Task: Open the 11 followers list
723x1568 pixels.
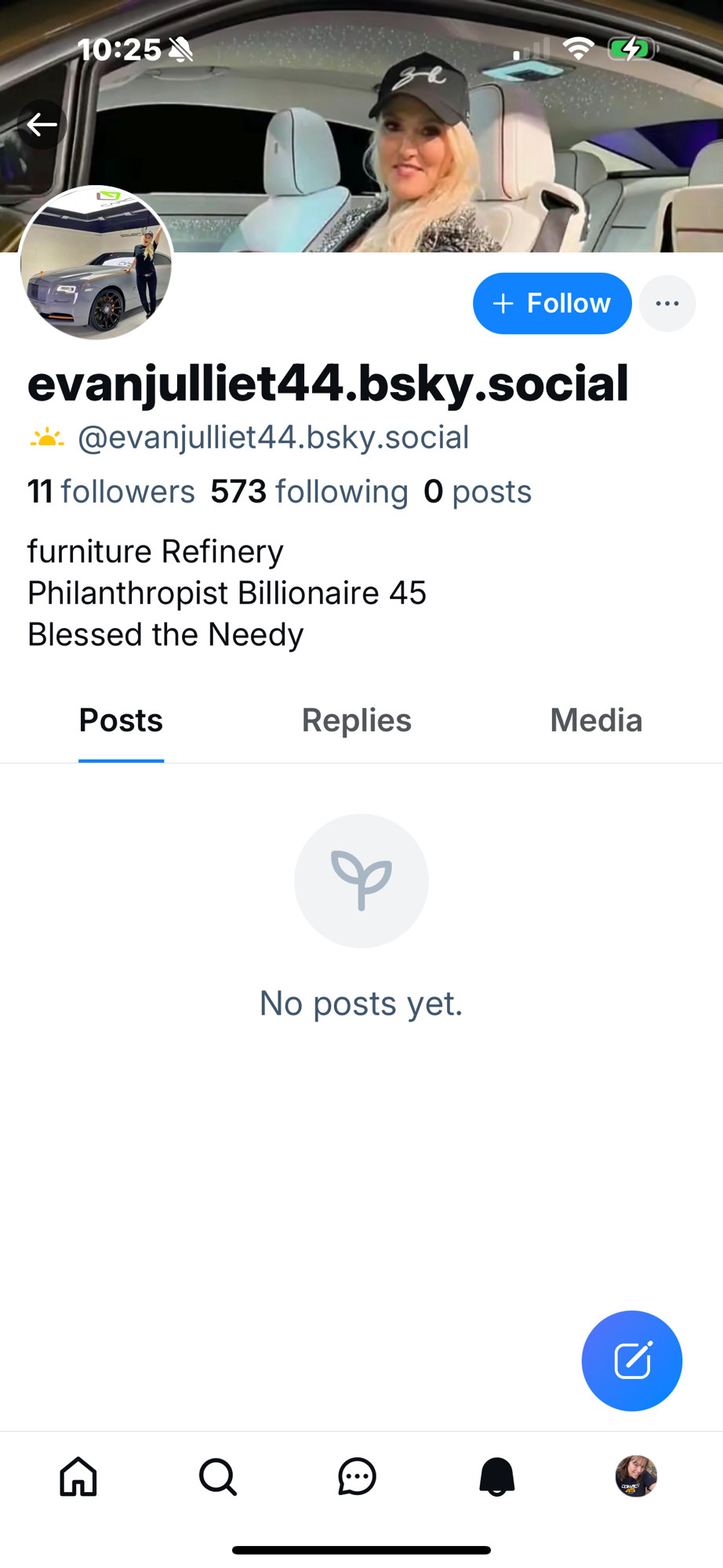Action: [x=111, y=492]
